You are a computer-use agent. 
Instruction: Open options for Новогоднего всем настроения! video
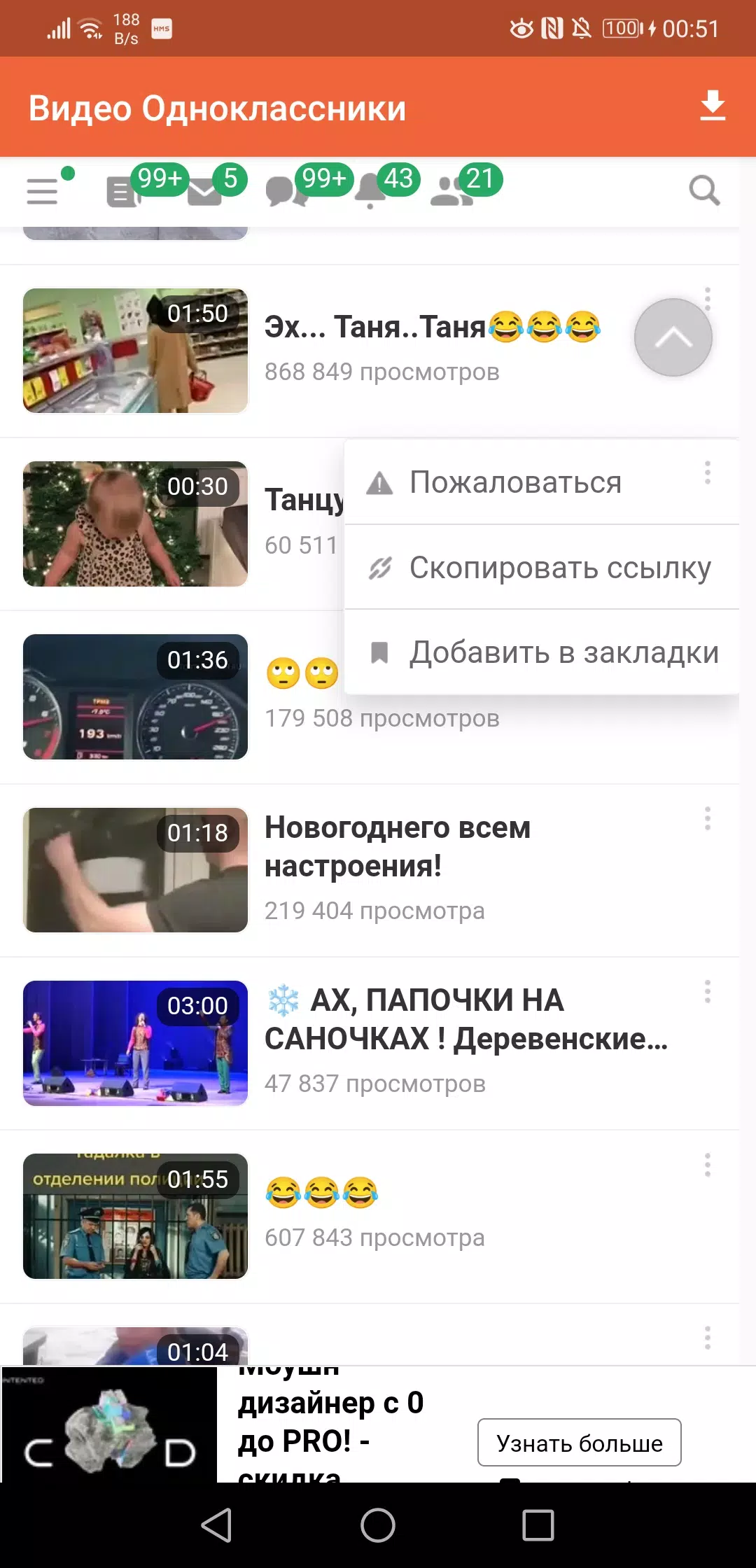click(x=708, y=818)
